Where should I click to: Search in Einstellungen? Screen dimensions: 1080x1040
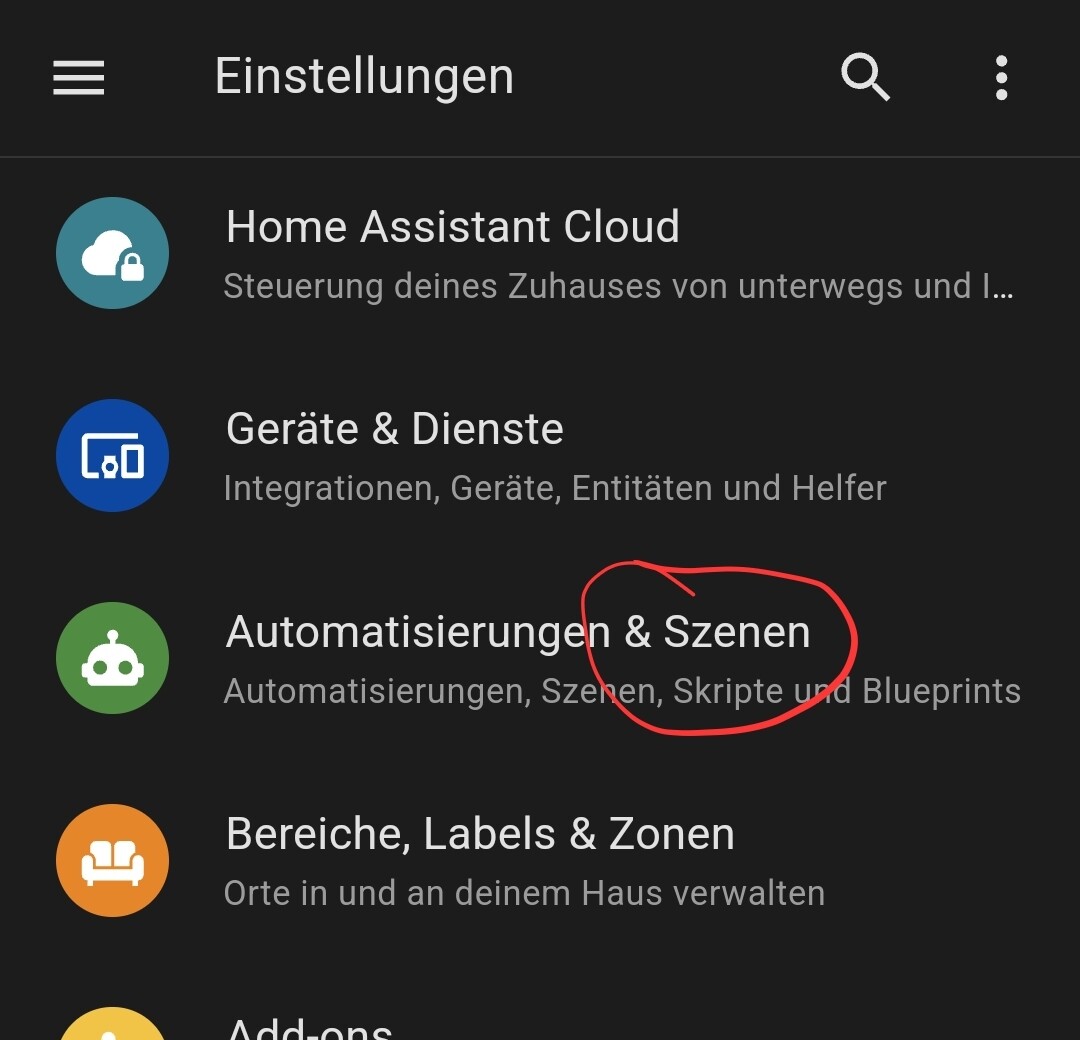(865, 78)
